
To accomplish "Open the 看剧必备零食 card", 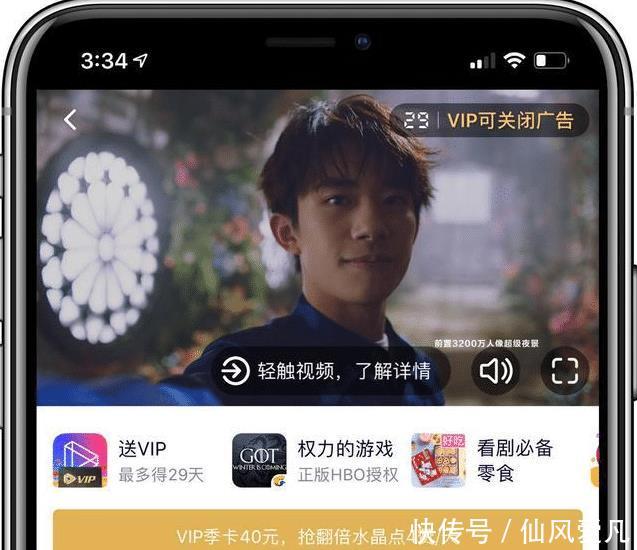I will coord(486,460).
